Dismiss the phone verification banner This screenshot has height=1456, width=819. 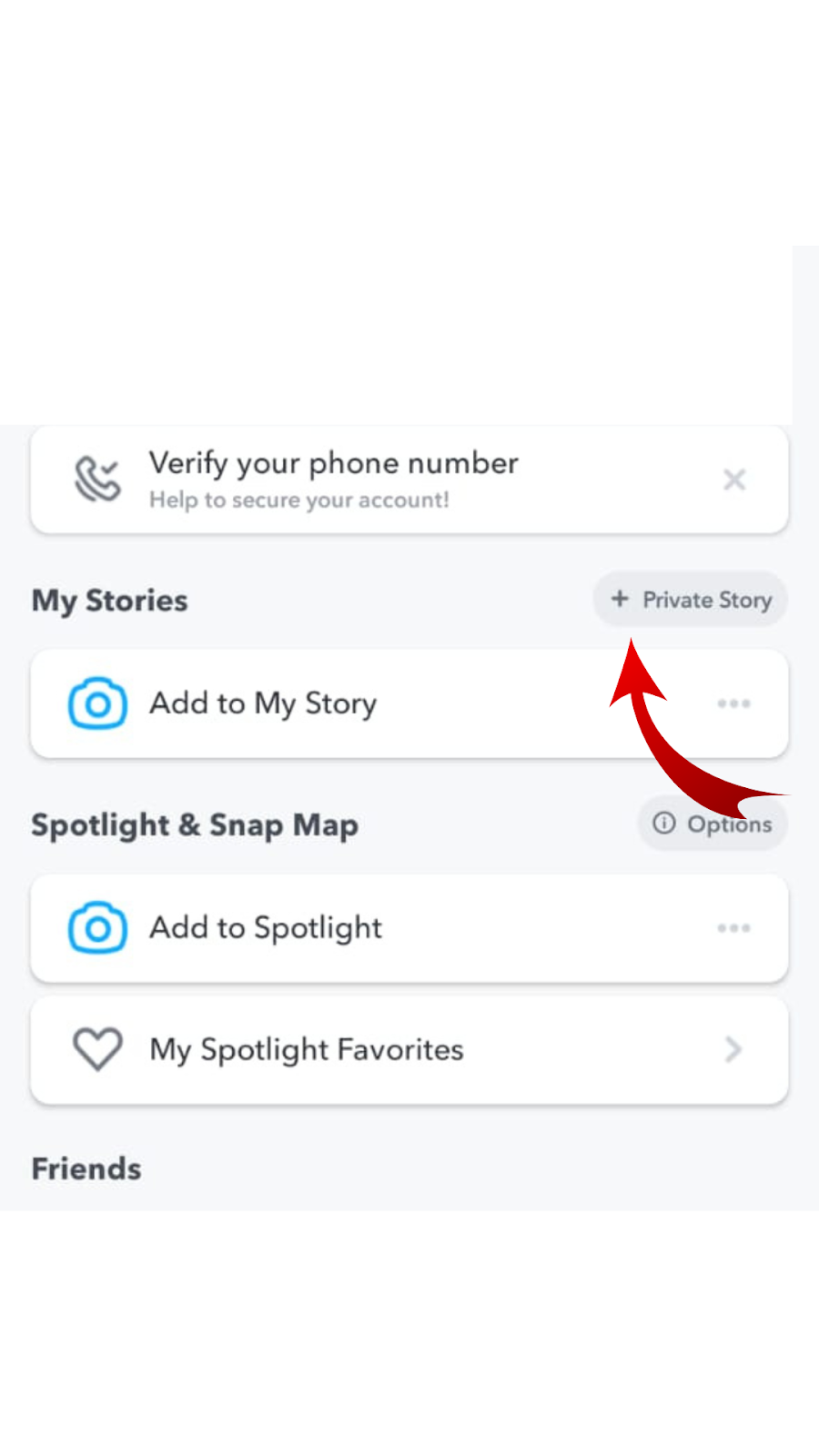pos(734,480)
